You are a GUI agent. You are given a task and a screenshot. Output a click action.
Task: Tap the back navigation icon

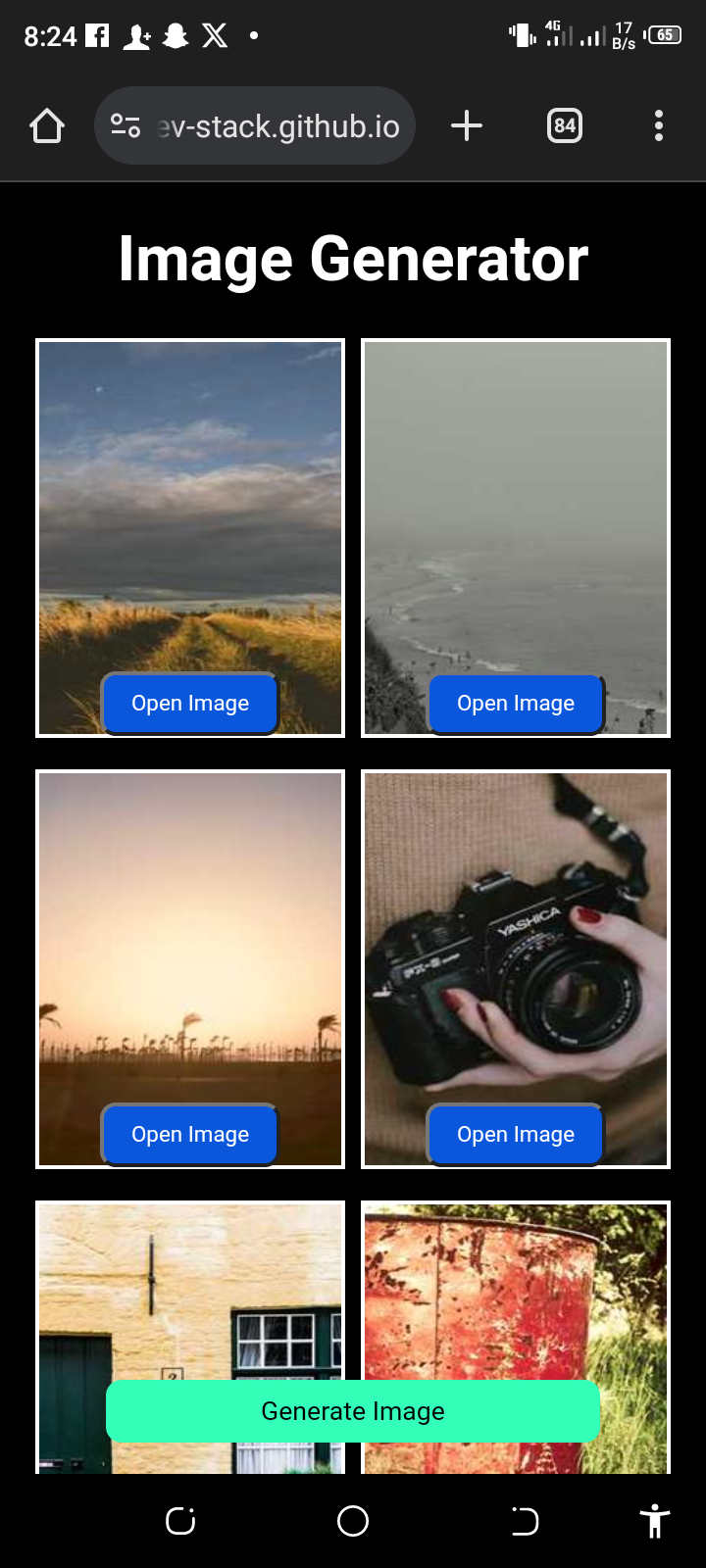point(525,1522)
